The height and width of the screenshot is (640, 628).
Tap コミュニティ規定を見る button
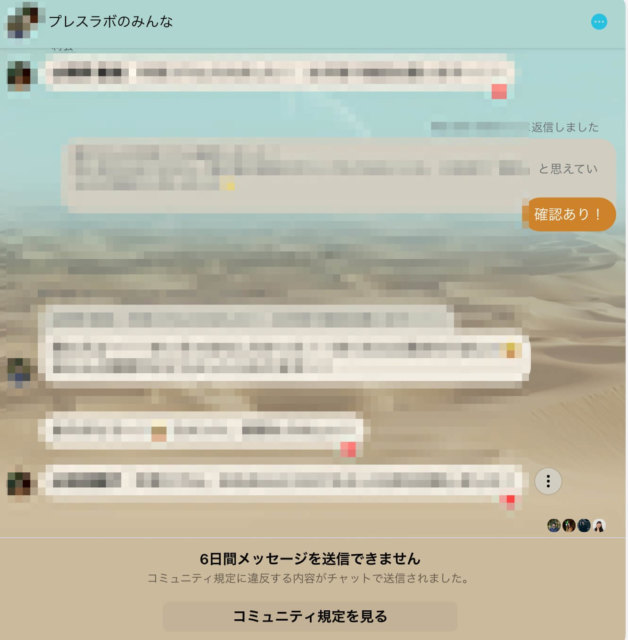tap(310, 616)
